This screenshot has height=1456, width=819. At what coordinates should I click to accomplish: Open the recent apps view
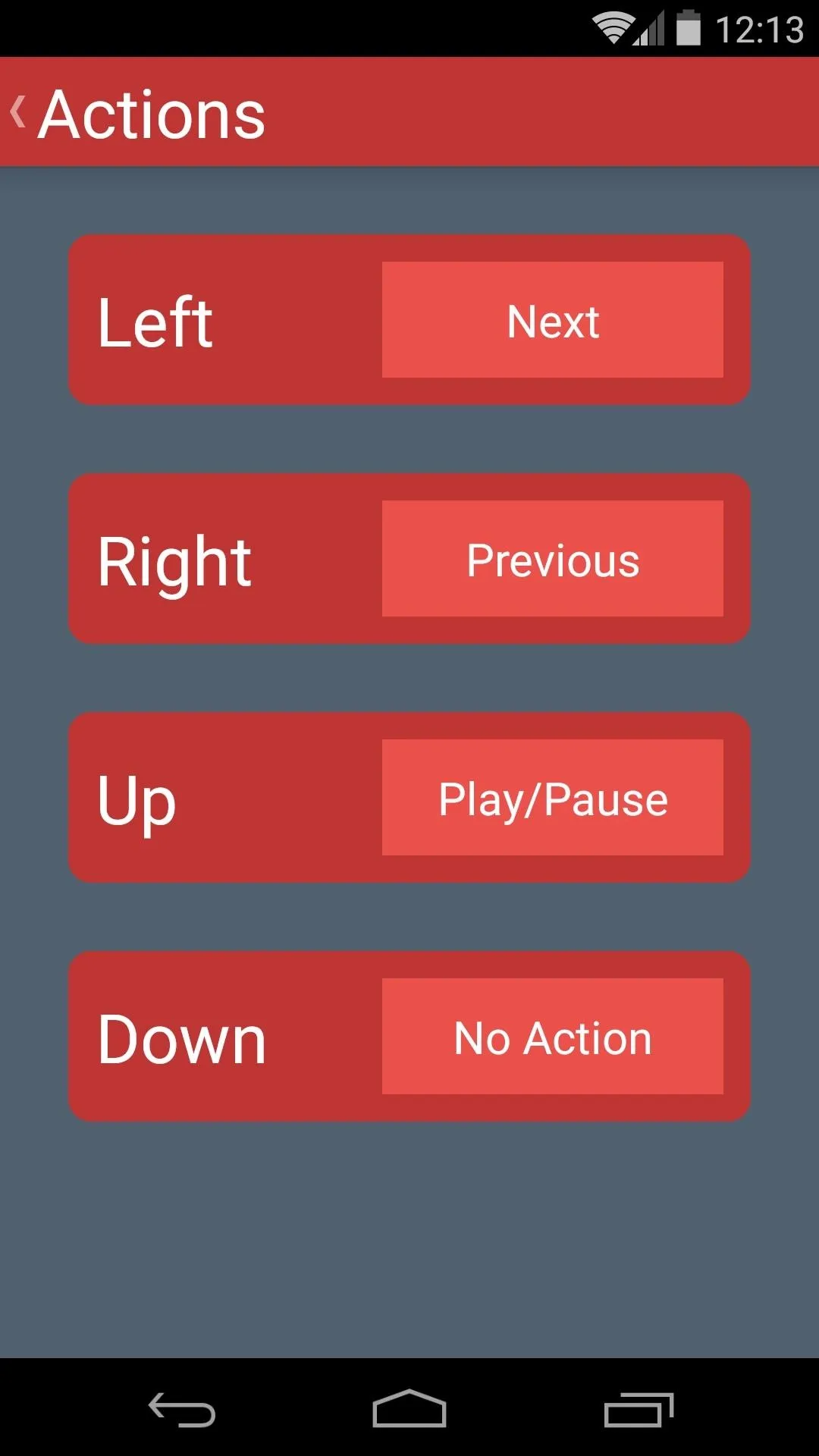pyautogui.click(x=639, y=1409)
